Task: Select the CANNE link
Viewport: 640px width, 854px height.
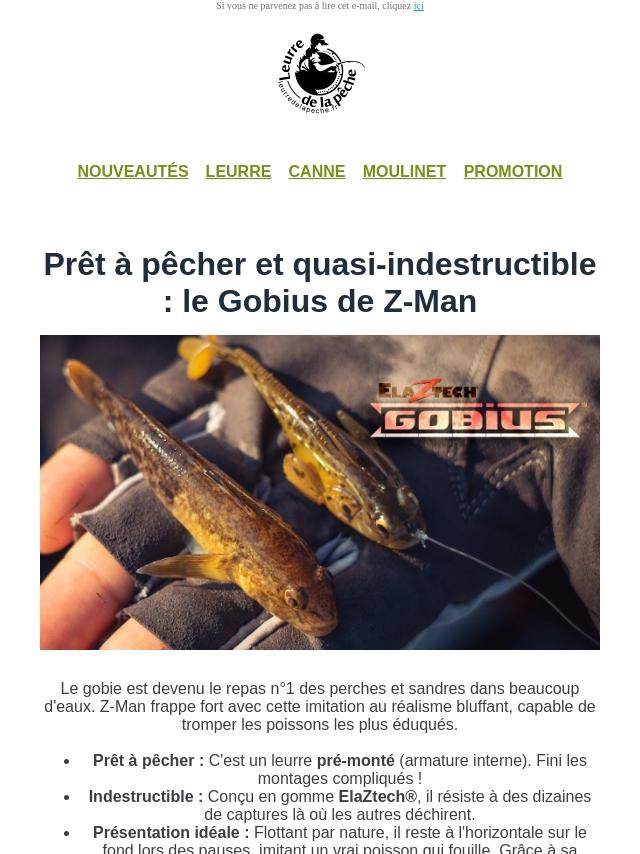Action: [x=316, y=171]
